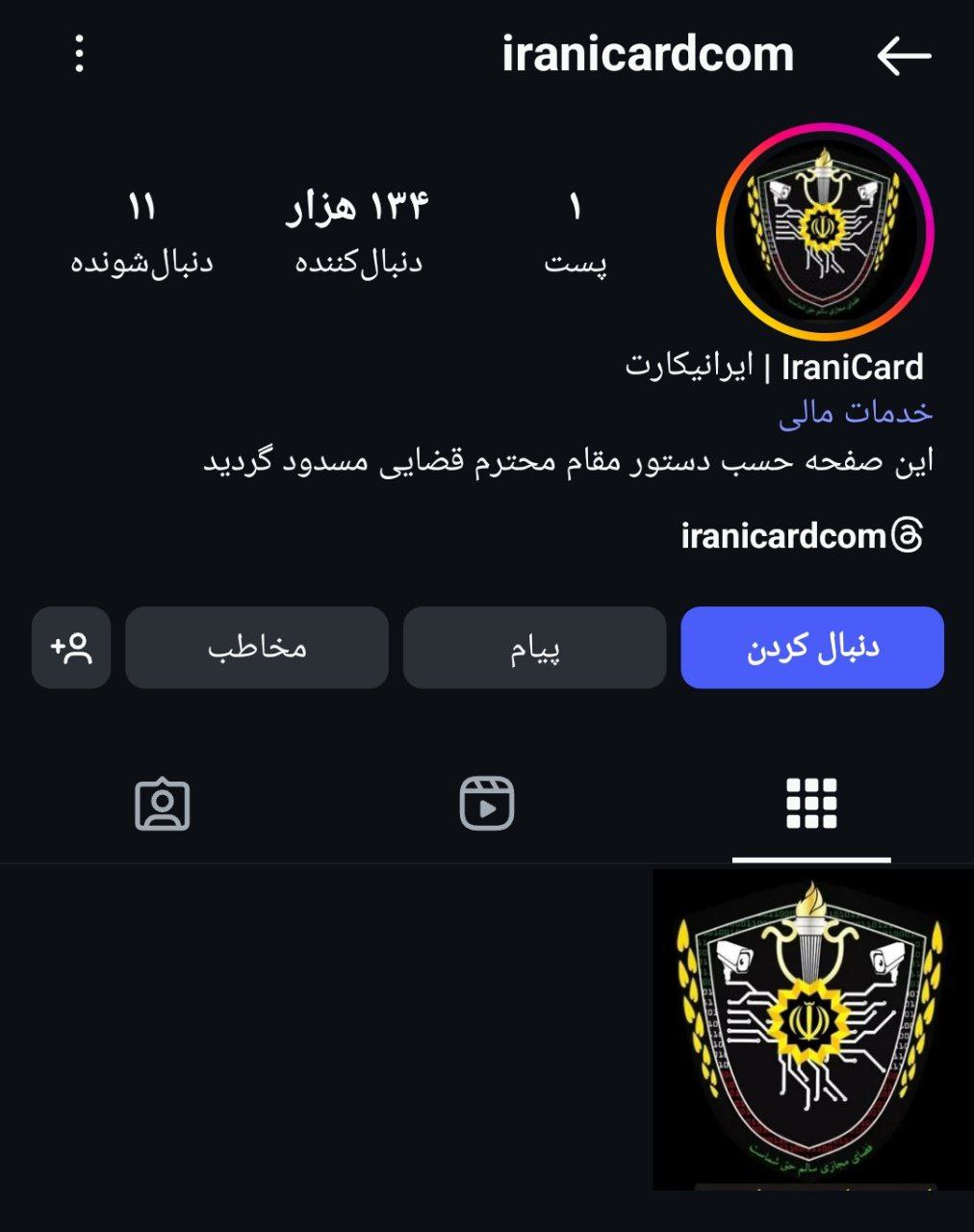View the profile picture story
This screenshot has width=974, height=1232.
coord(825,232)
